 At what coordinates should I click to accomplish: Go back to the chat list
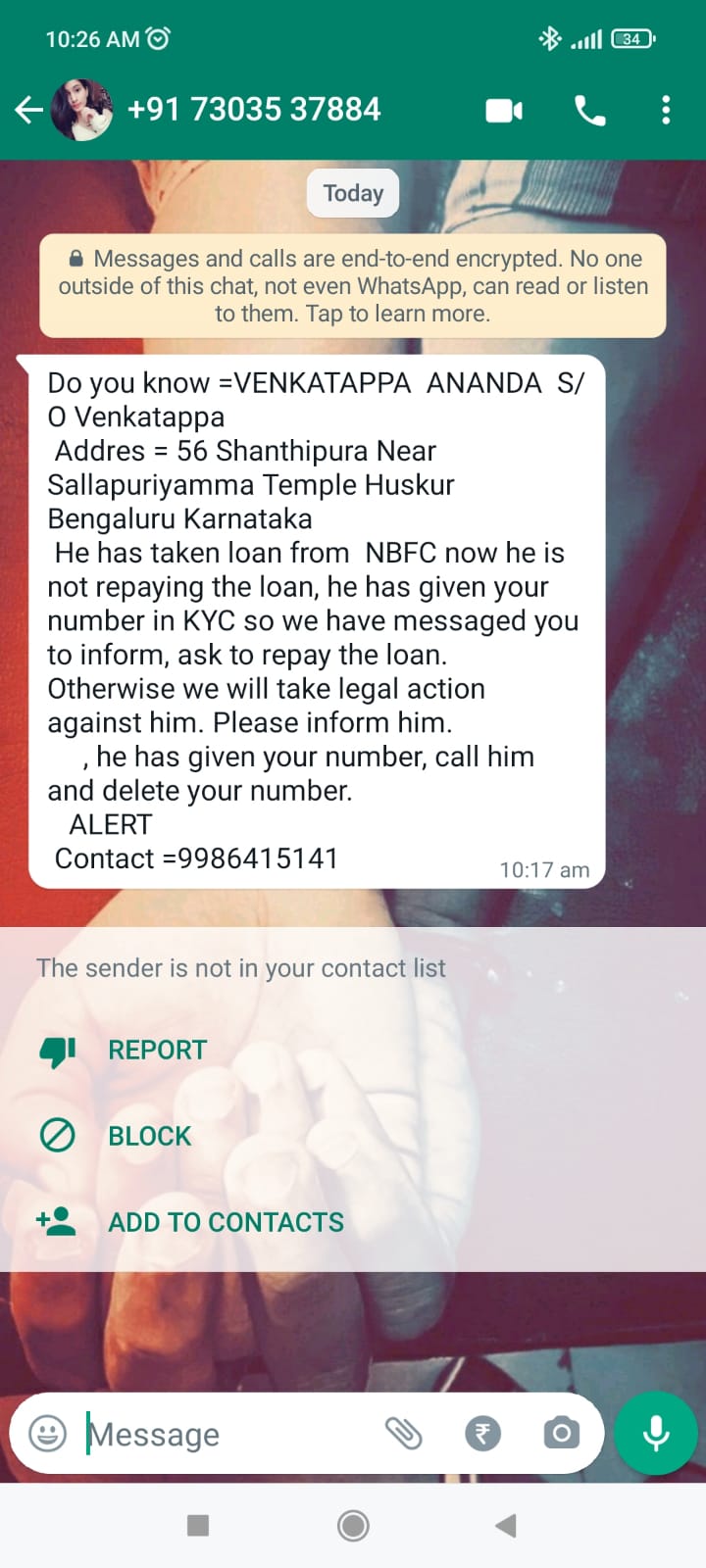point(29,110)
